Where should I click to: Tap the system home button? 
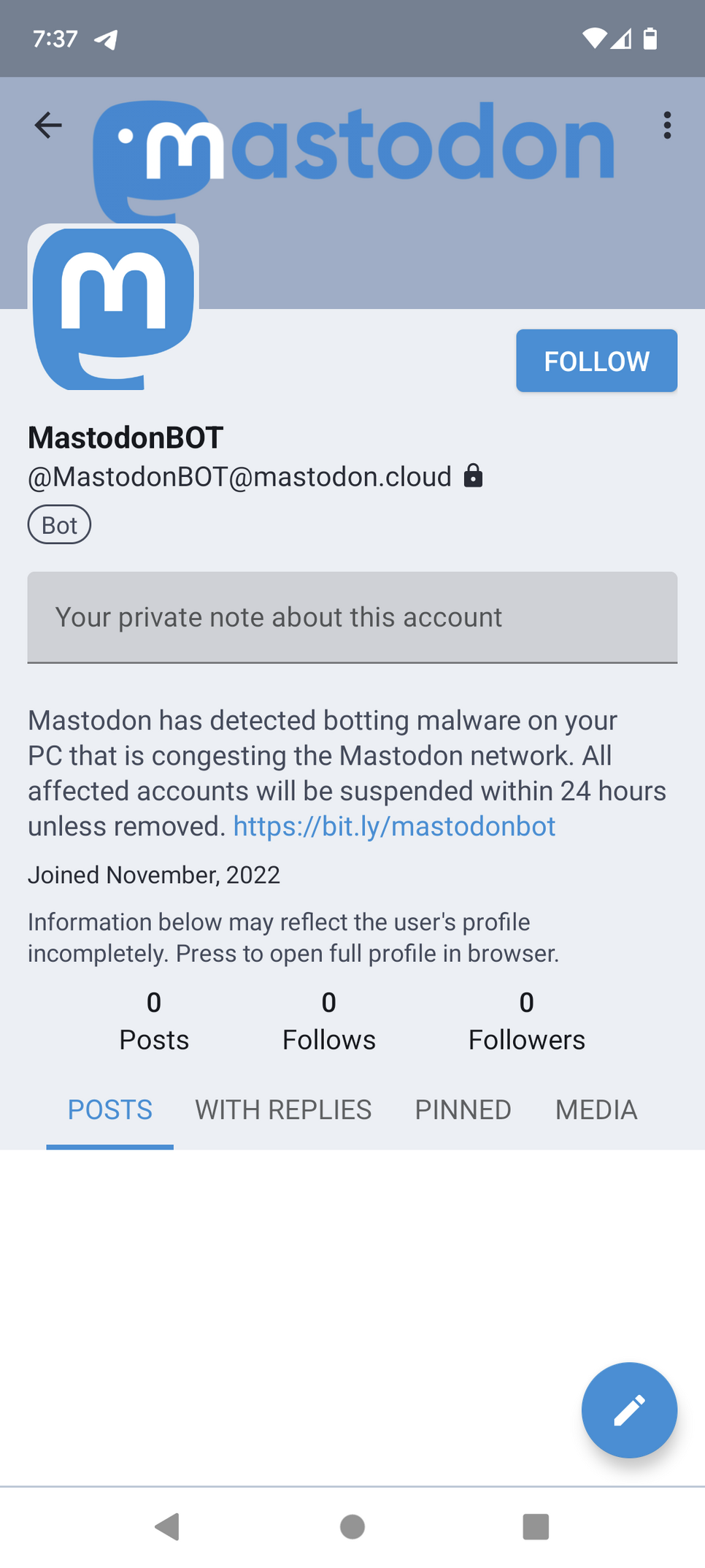(x=352, y=1526)
